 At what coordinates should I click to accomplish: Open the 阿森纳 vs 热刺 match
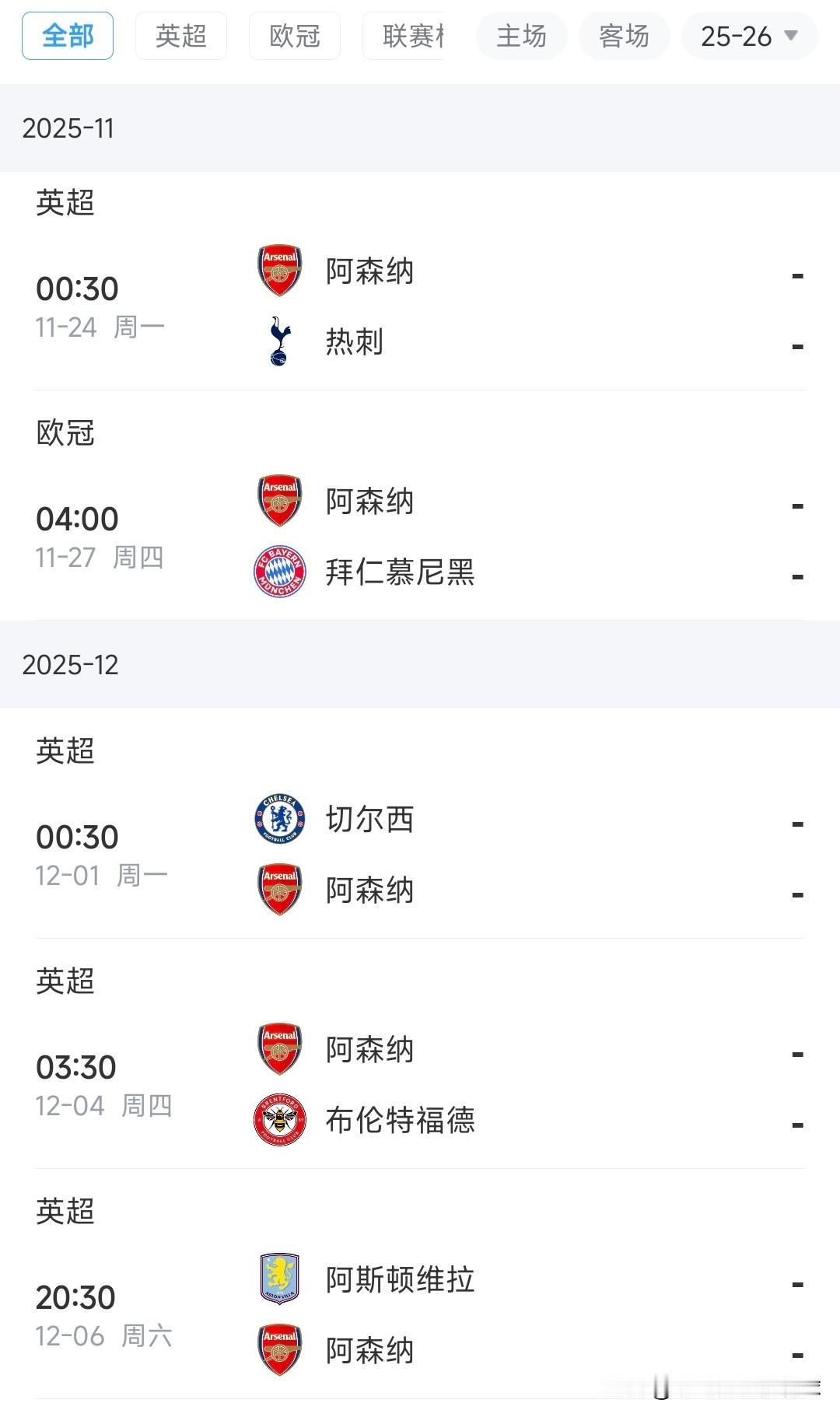pos(420,306)
